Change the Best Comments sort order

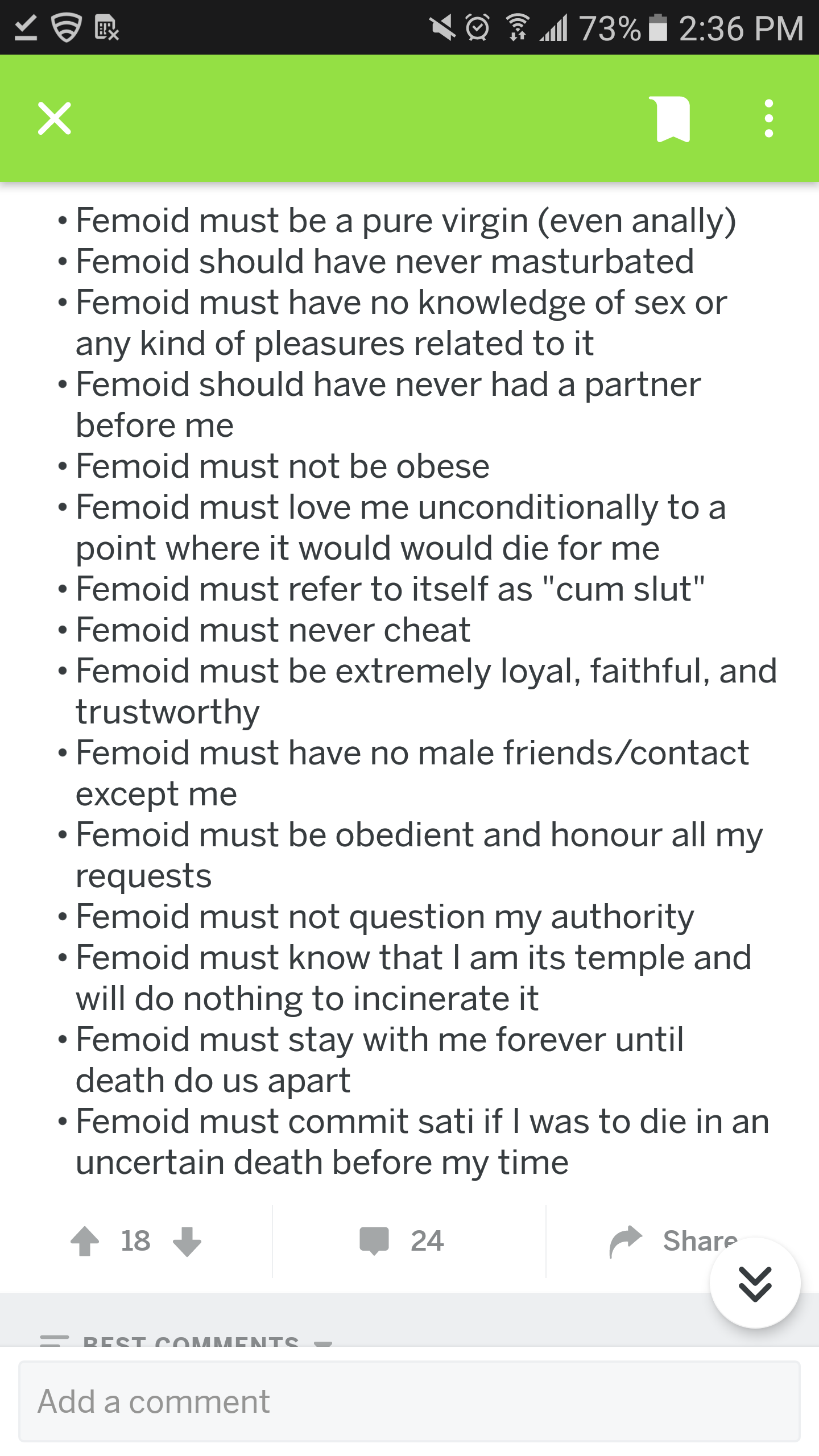click(187, 1342)
